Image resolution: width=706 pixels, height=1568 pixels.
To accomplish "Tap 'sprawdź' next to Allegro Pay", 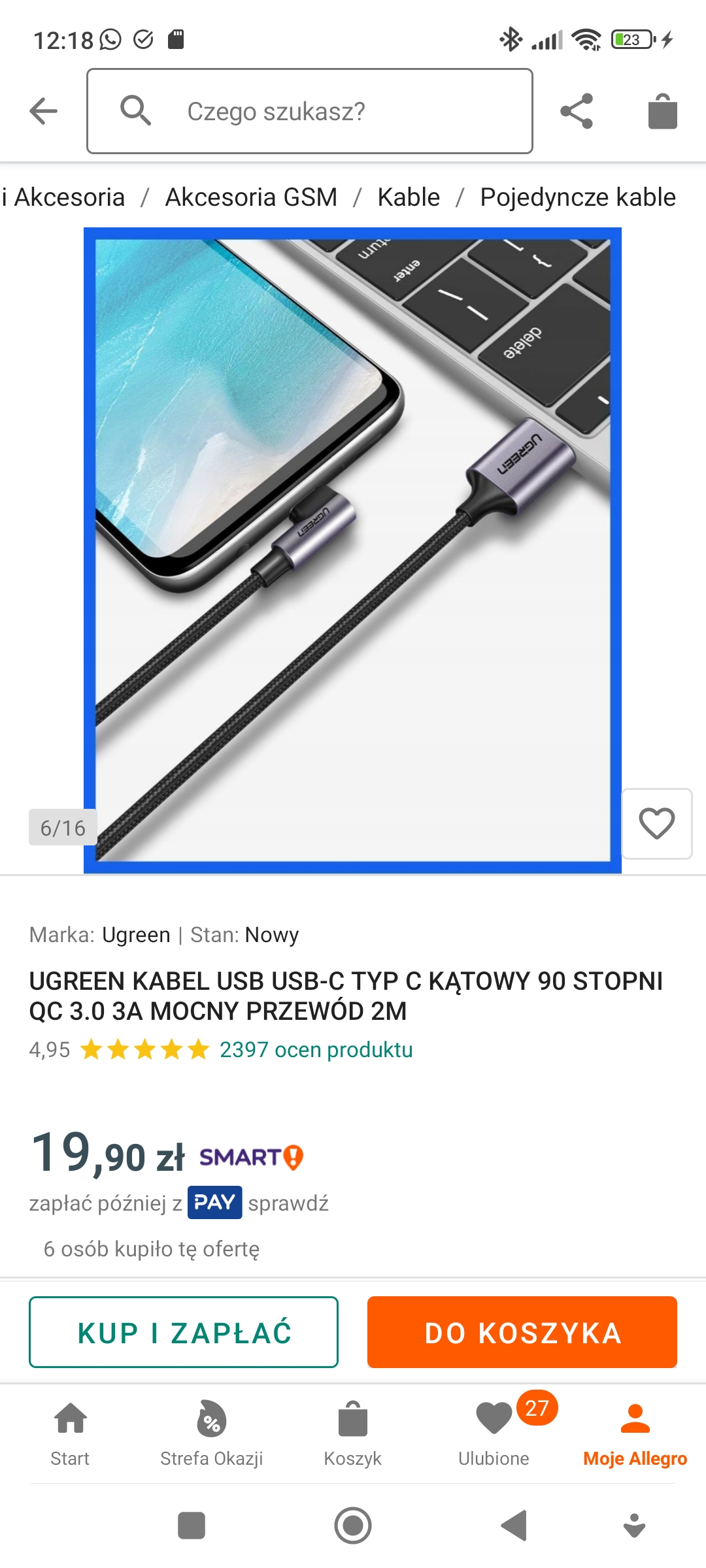I will [x=288, y=1203].
